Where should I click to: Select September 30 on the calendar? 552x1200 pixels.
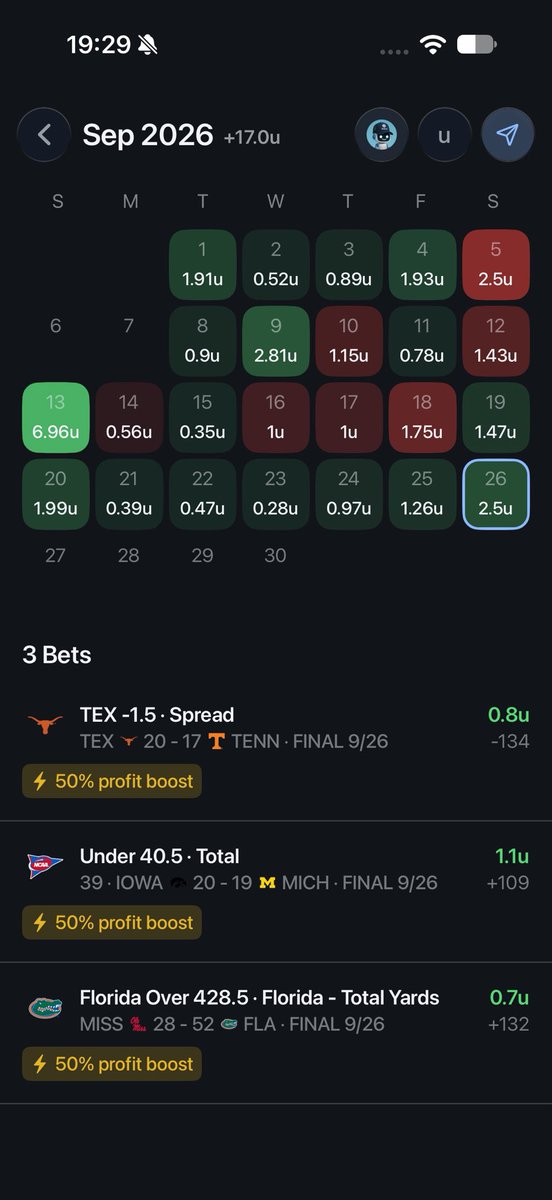pyautogui.click(x=275, y=555)
